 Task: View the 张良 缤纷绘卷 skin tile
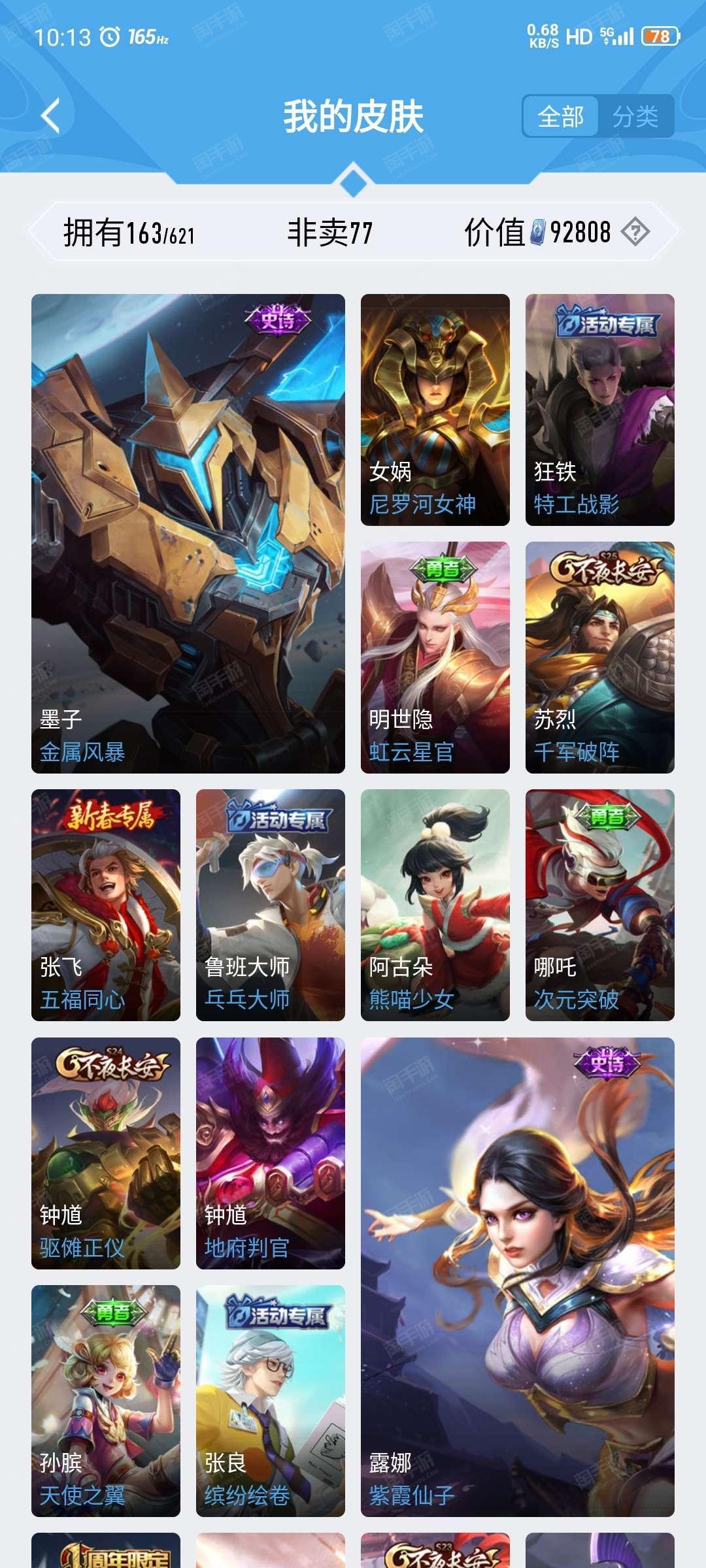(271, 1401)
